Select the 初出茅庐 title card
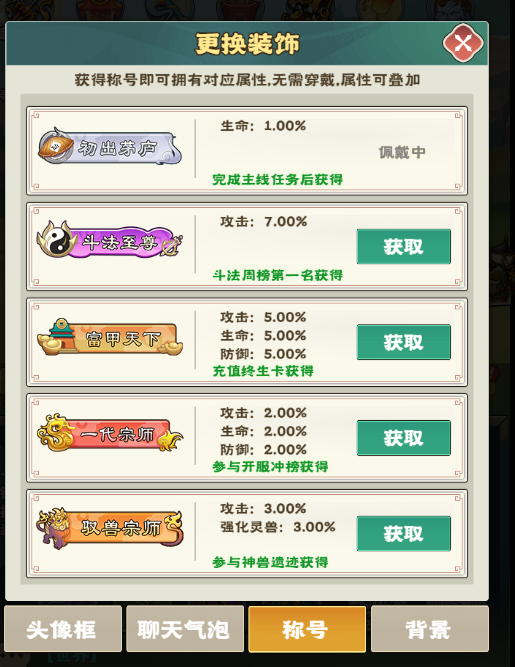This screenshot has width=515, height=667. pos(247,151)
